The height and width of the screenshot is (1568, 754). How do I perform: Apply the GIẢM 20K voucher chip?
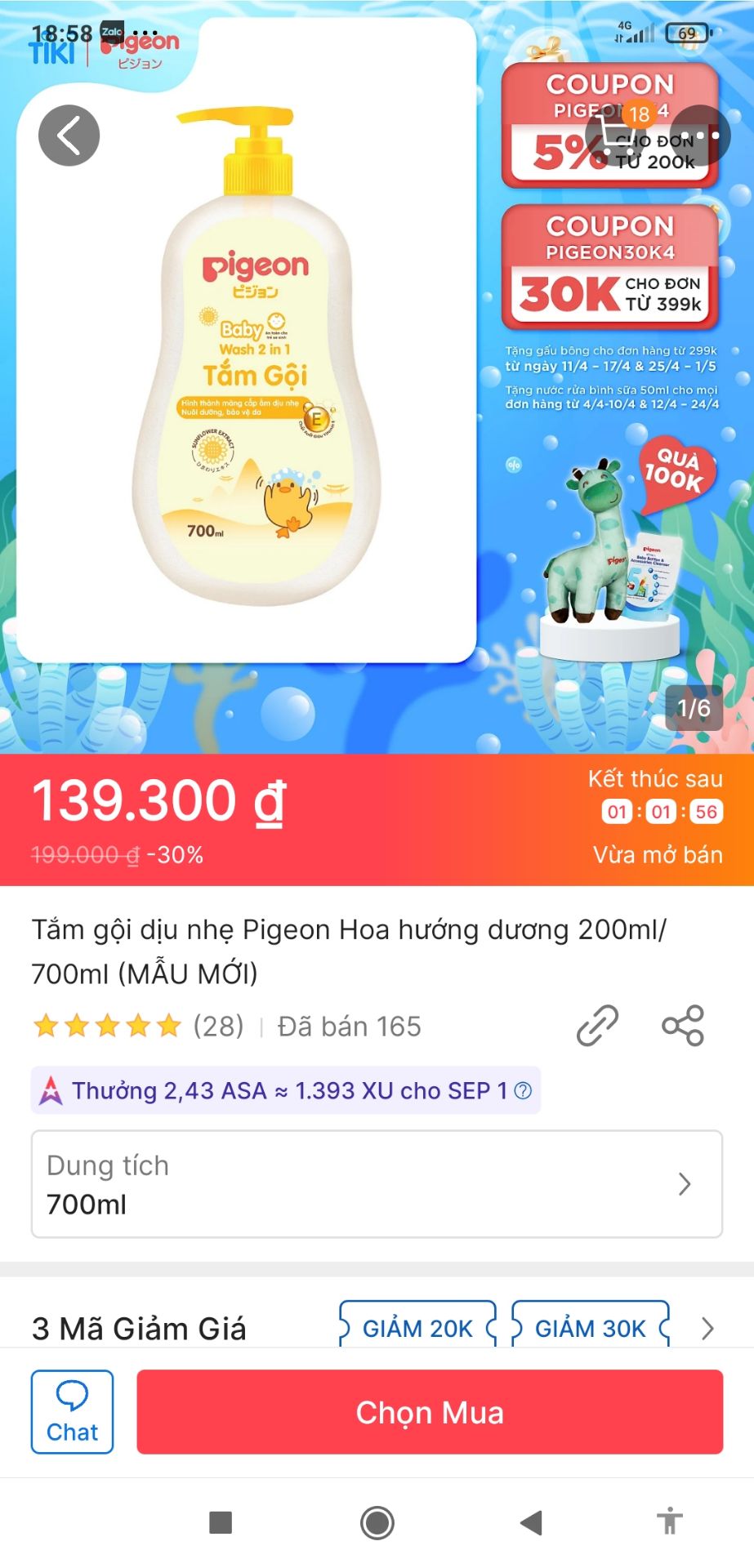click(x=416, y=1328)
